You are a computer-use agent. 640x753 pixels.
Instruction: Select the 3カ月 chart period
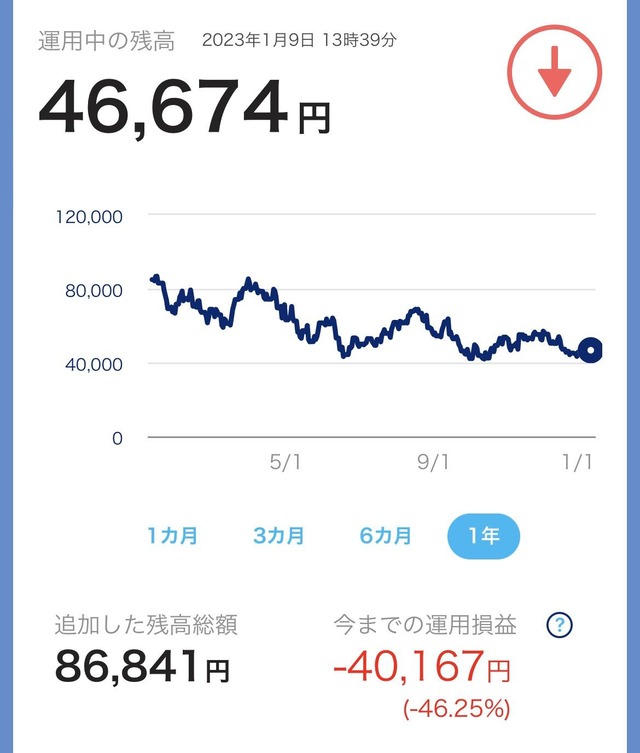[279, 536]
